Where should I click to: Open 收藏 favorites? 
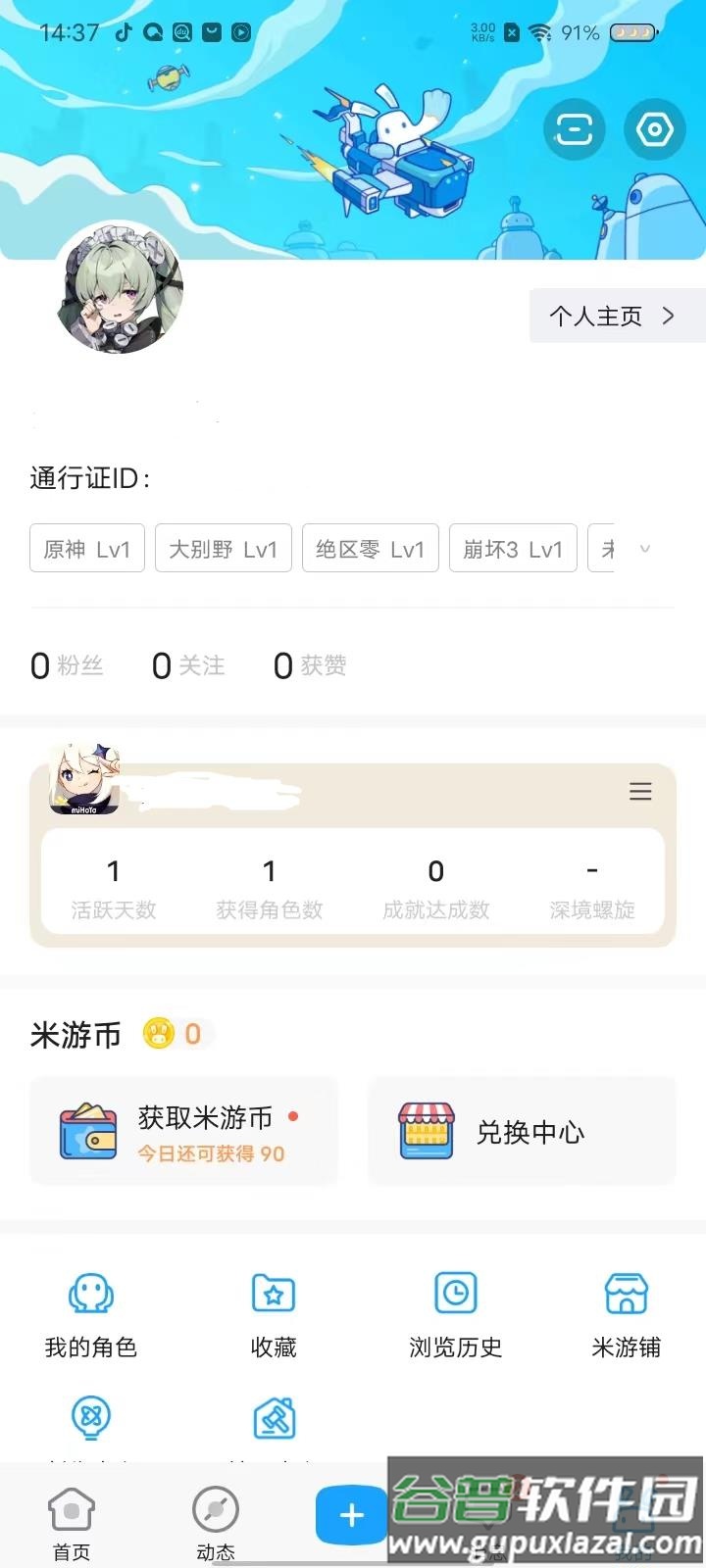click(274, 1315)
